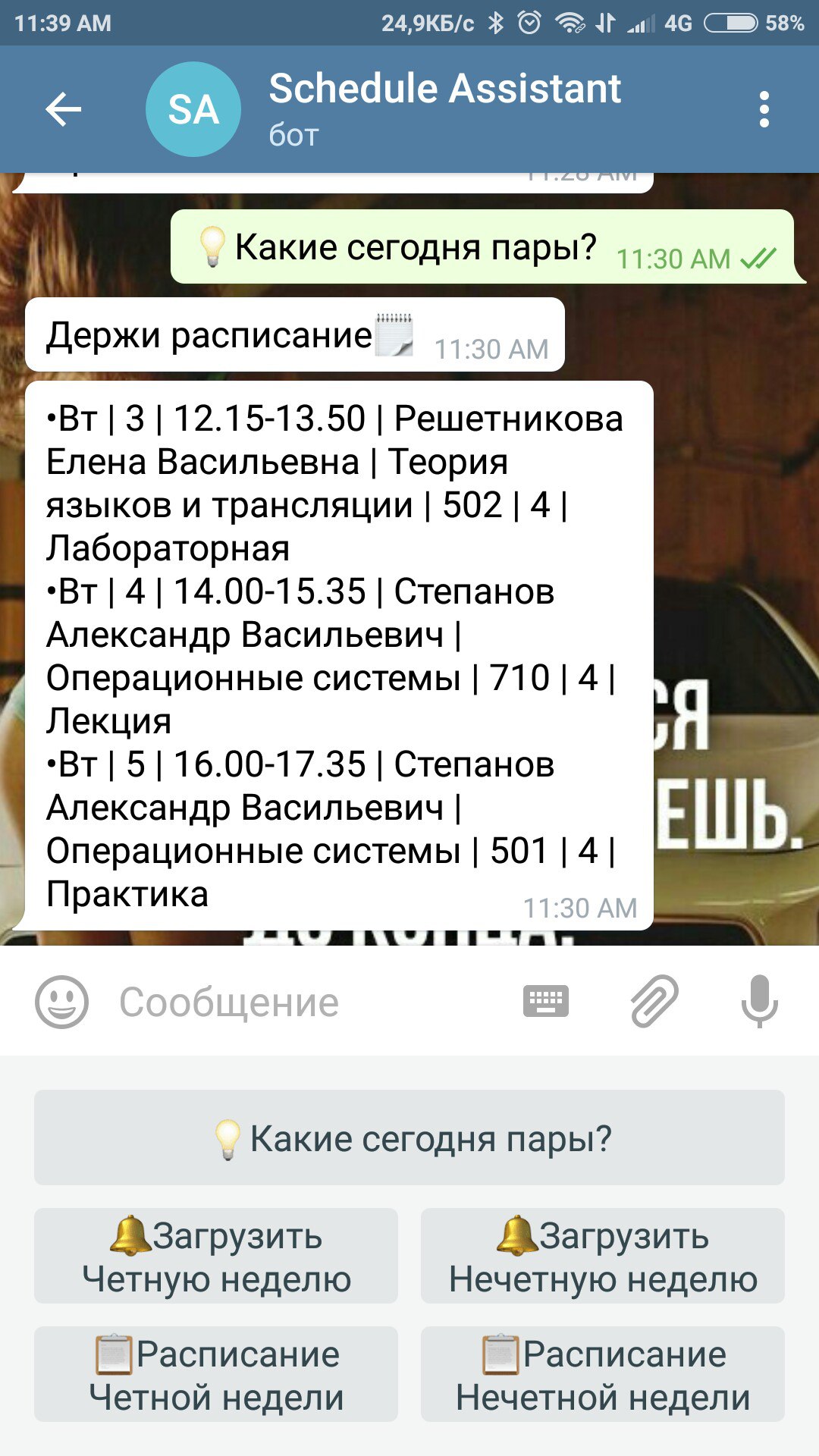Select 'Загрузить Нечетную неделю'
The height and width of the screenshot is (1456, 819).
click(603, 1256)
